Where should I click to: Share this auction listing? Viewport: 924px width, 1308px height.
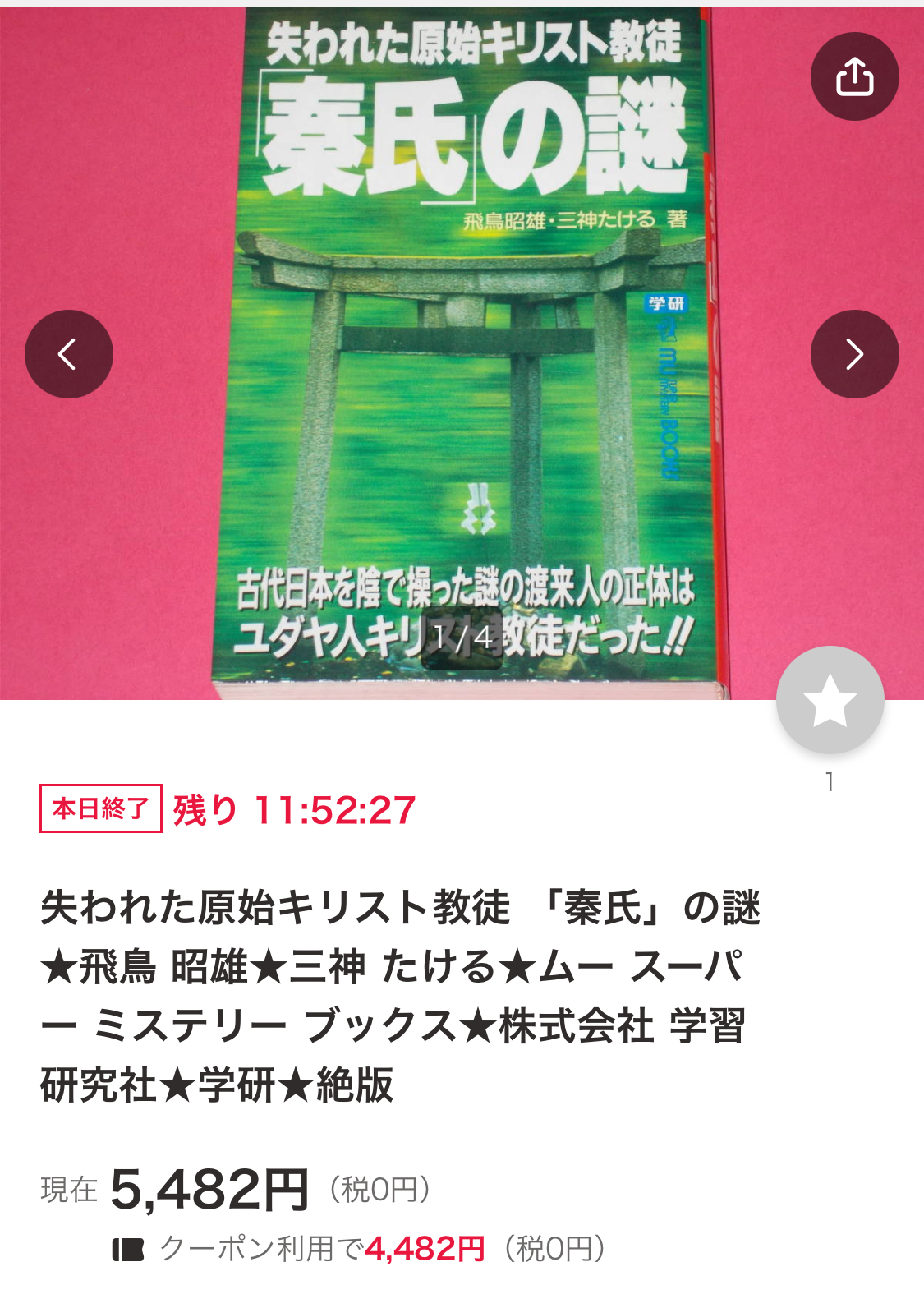pyautogui.click(x=854, y=76)
